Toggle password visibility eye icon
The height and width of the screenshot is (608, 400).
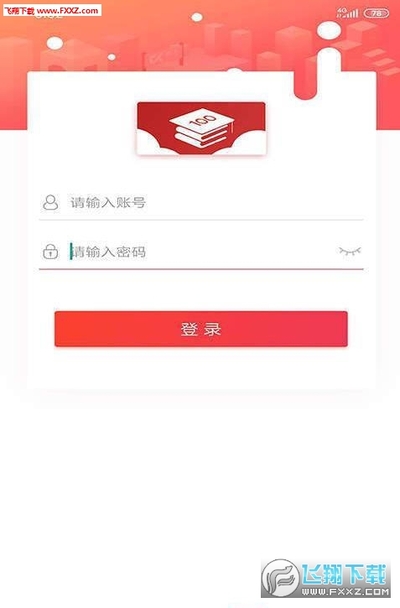pos(350,251)
